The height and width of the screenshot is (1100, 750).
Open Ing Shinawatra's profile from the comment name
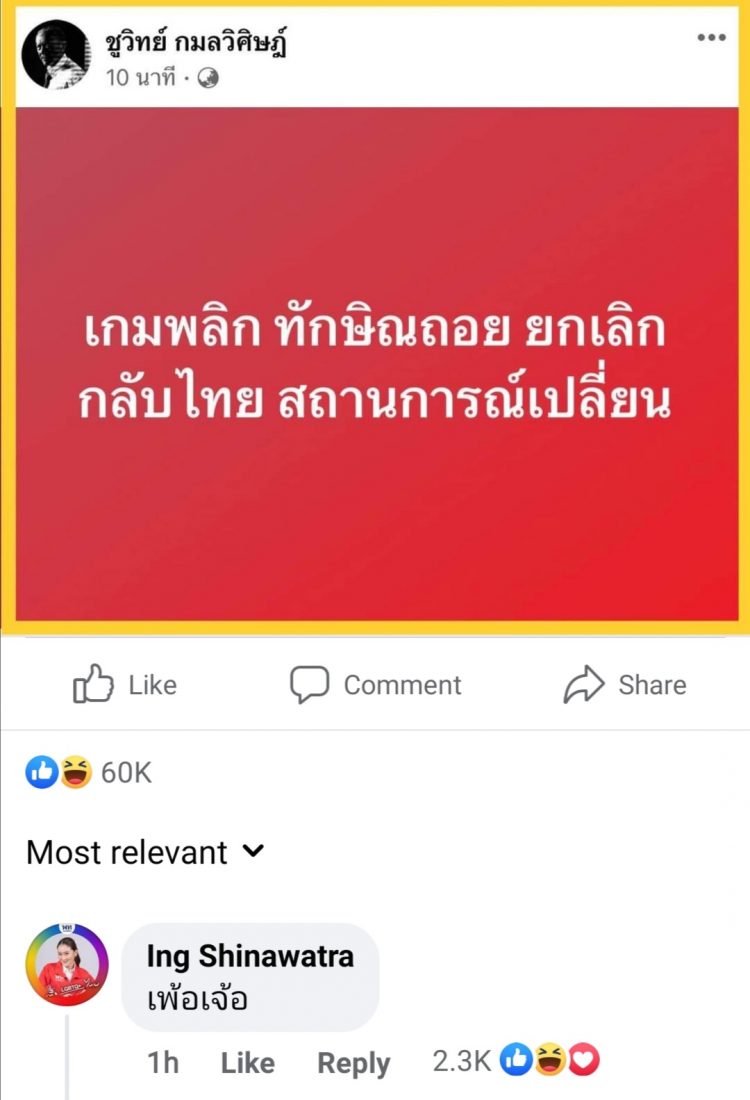pos(250,956)
